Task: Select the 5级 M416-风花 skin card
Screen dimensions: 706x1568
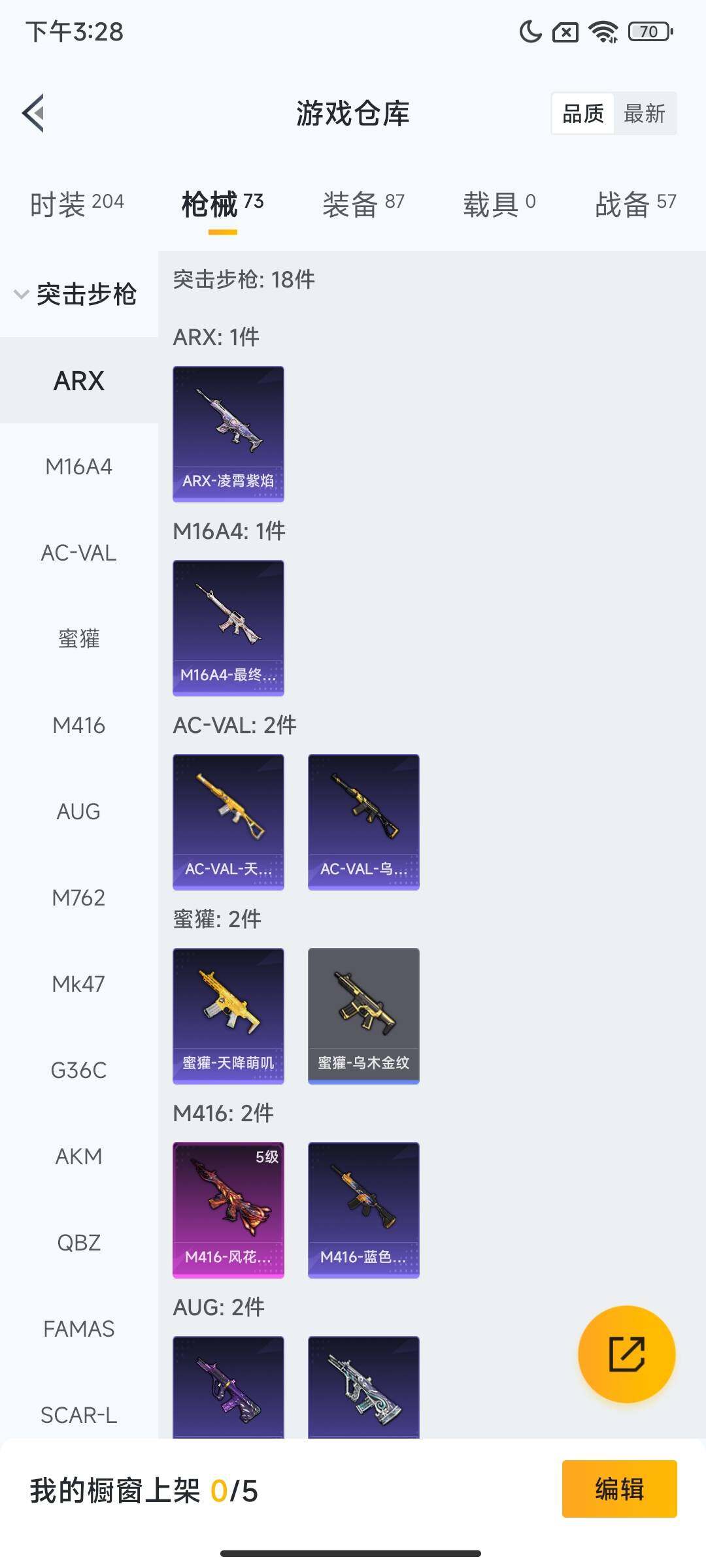Action: click(228, 1209)
